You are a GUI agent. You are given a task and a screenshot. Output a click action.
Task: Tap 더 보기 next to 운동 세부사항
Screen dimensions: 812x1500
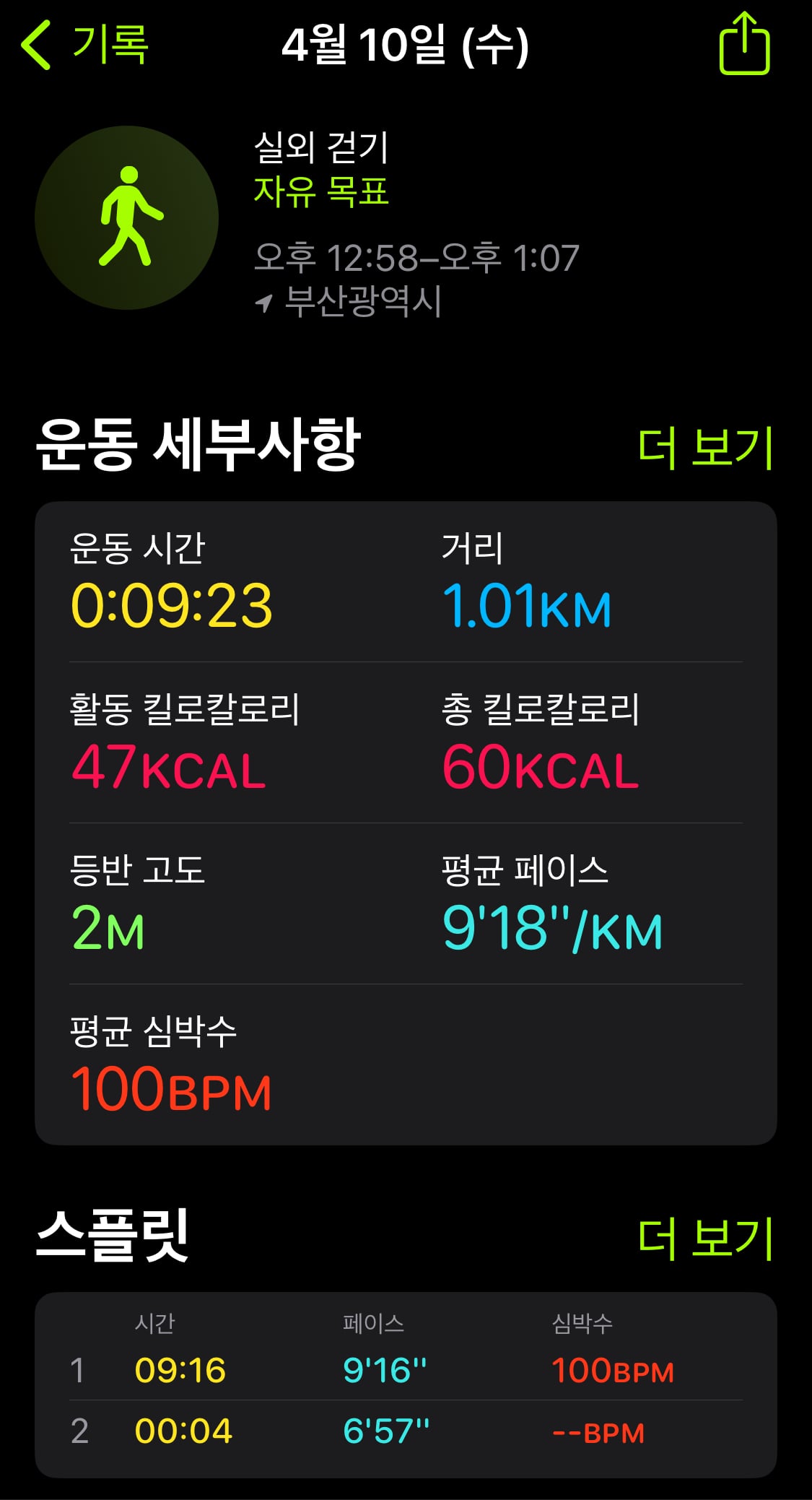(x=706, y=448)
